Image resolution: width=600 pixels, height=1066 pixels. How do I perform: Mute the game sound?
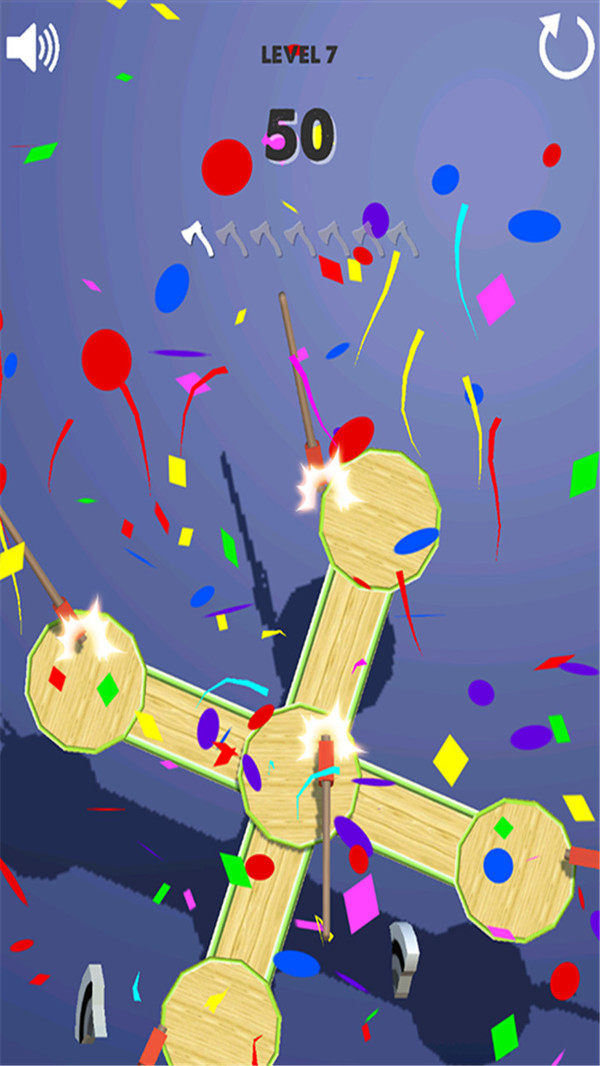(x=33, y=47)
